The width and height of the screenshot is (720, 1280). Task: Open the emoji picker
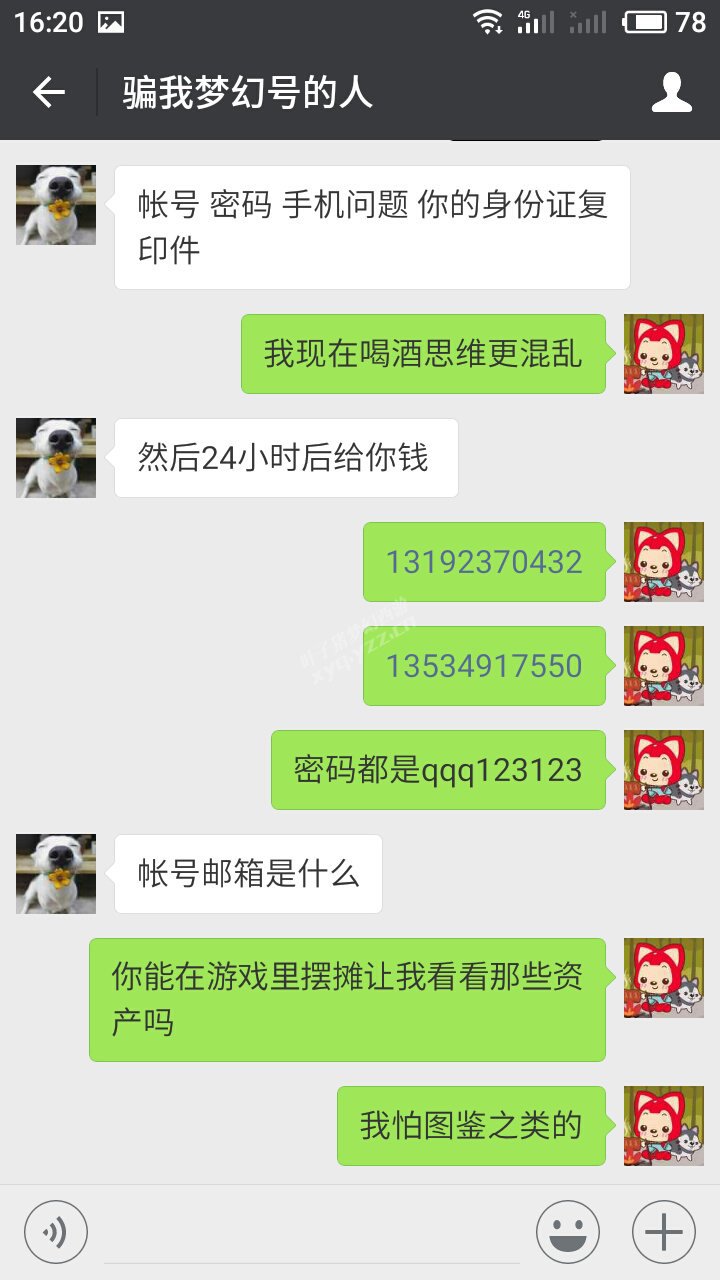(x=568, y=1231)
